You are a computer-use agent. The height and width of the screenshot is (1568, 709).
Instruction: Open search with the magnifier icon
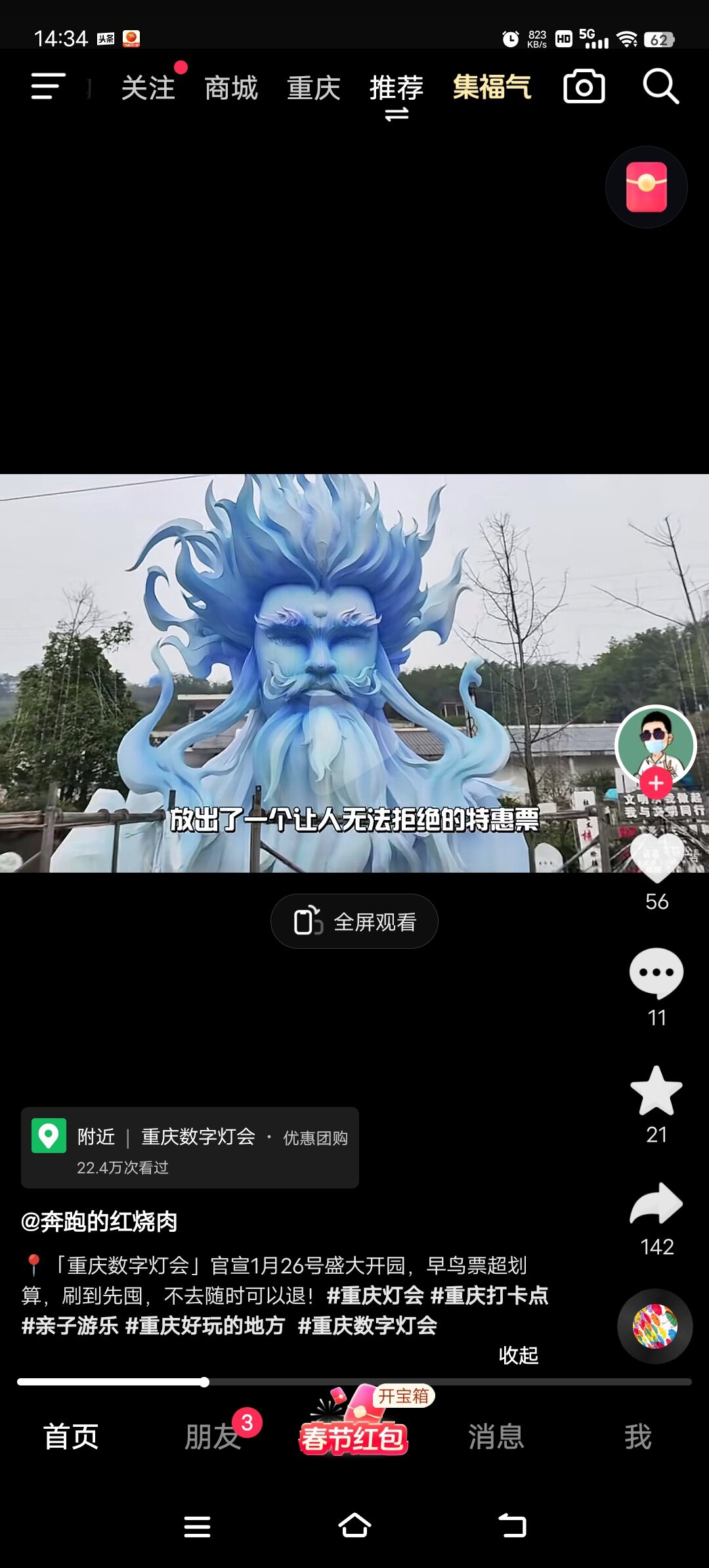(x=660, y=86)
